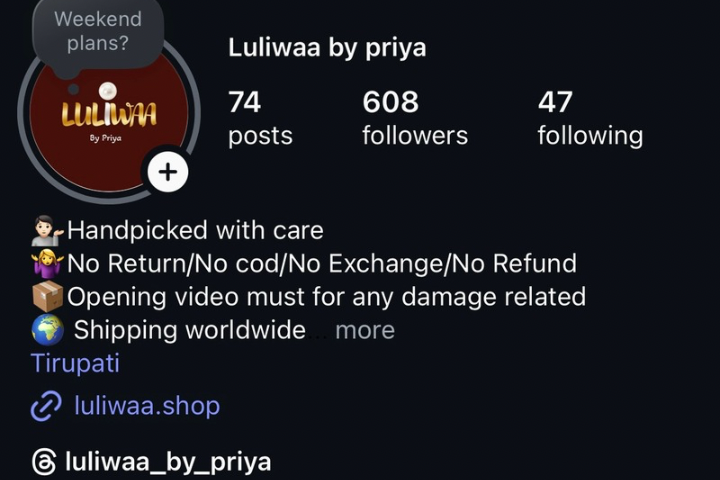This screenshot has height=480, width=720.
Task: Tap the plus icon to add a story
Action: tap(168, 172)
